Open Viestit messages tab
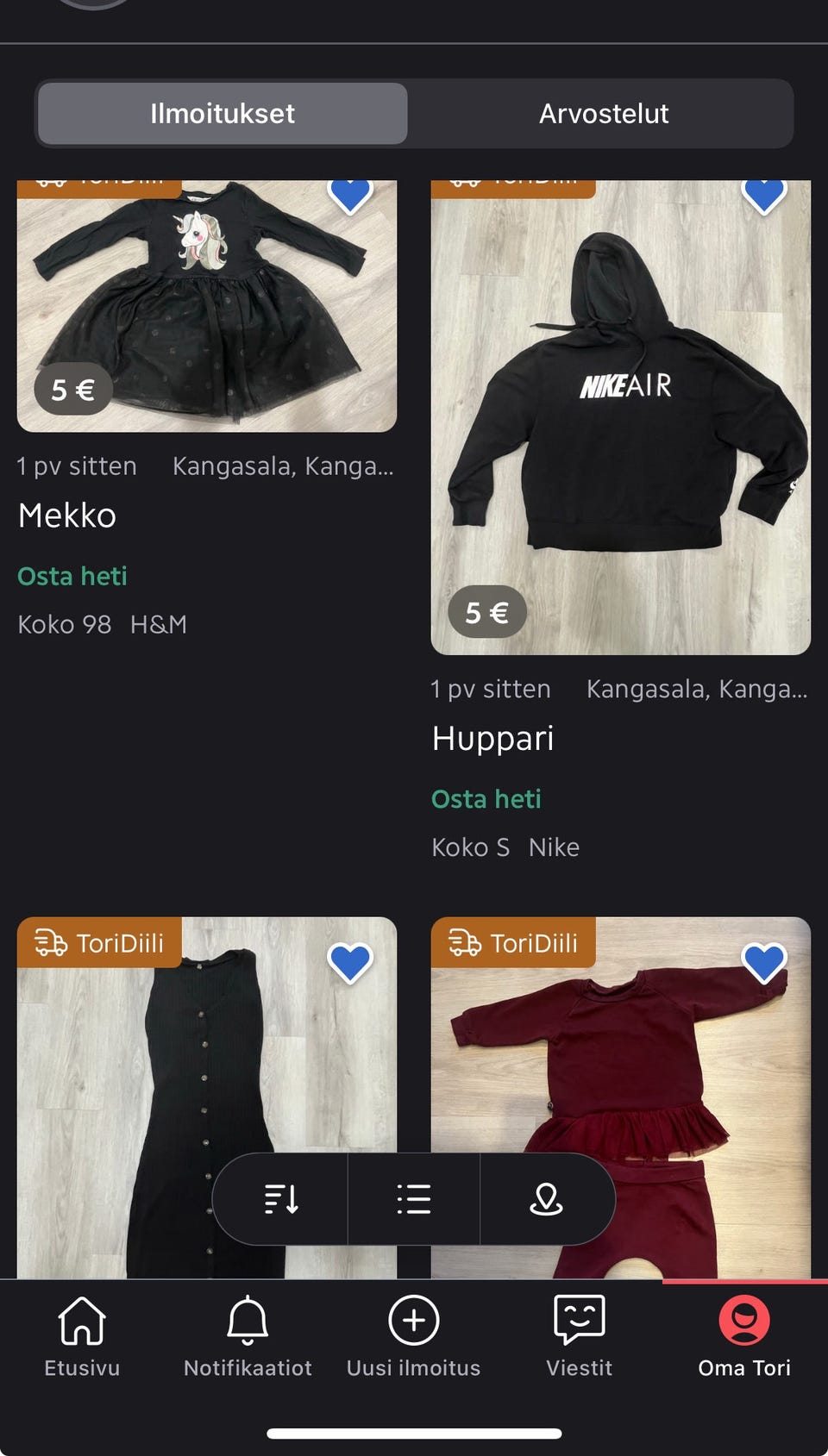Image resolution: width=828 pixels, height=1456 pixels. [580, 1337]
